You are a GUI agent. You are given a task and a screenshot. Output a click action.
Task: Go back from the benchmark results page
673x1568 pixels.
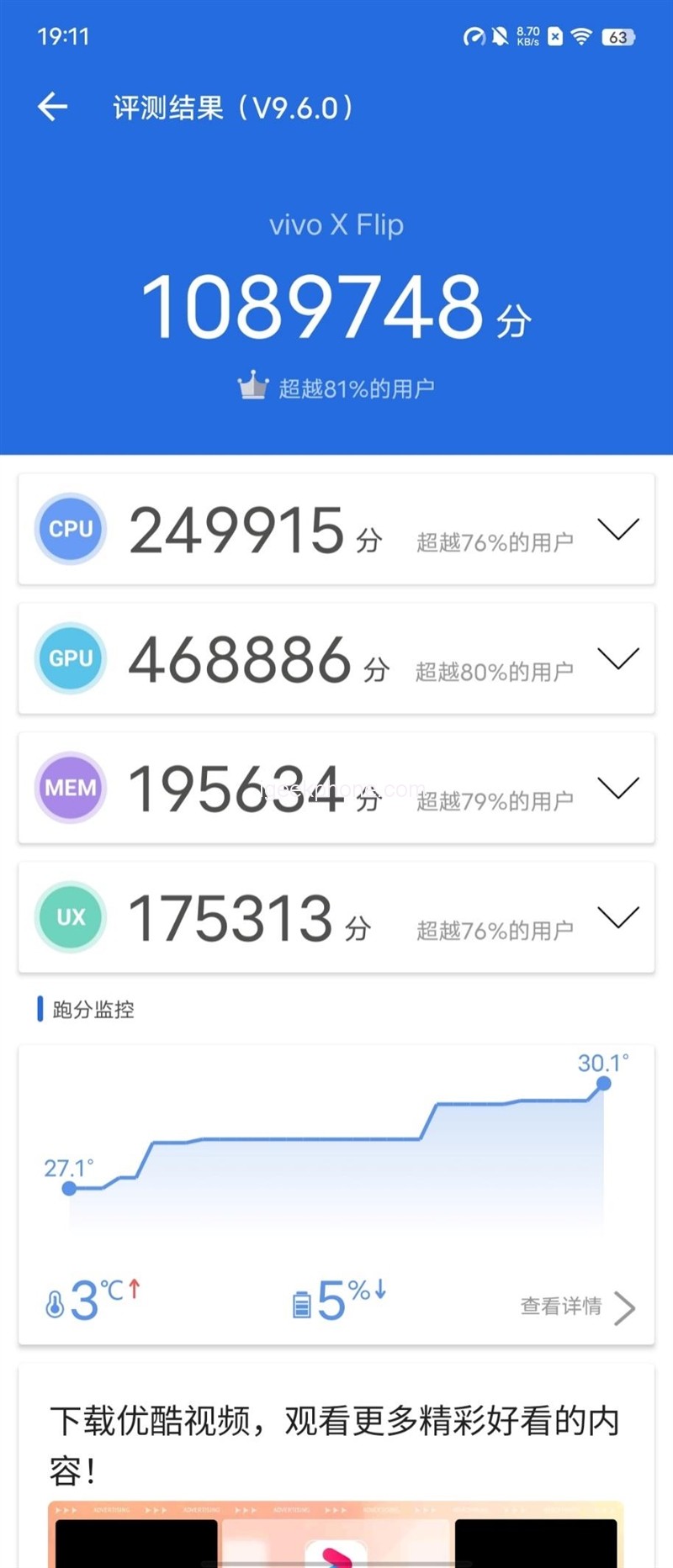click(52, 107)
